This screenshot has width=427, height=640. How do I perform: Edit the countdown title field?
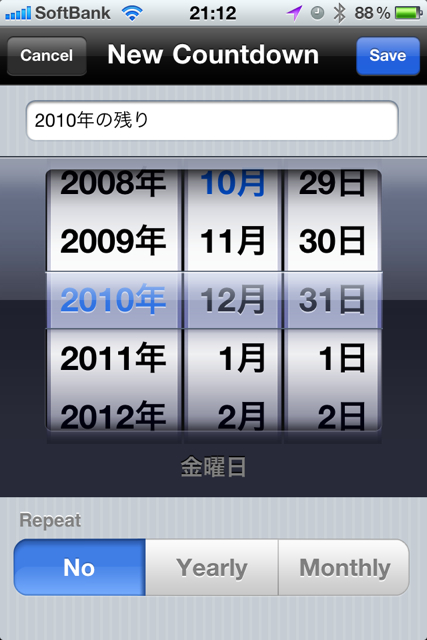click(212, 121)
